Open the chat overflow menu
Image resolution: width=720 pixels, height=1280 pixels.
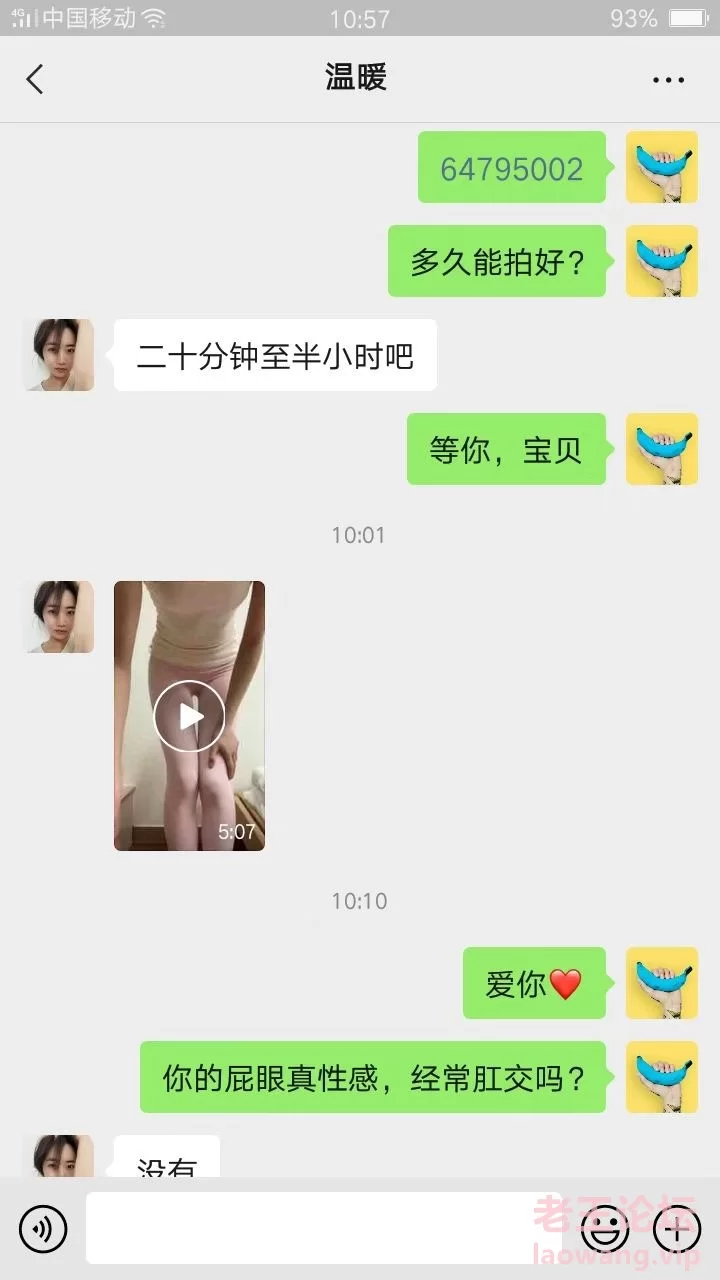(x=668, y=80)
